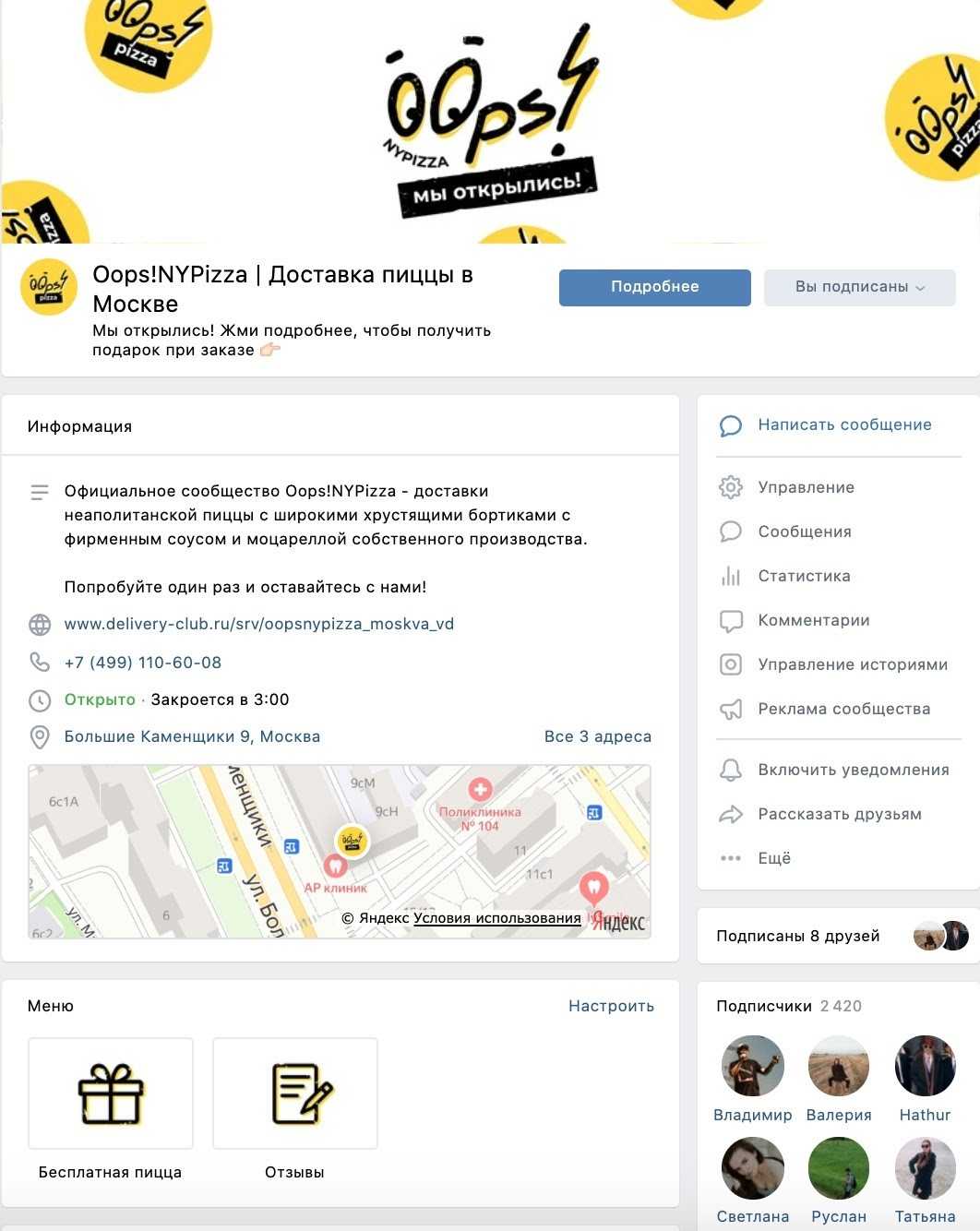Select Рассказать друзьям
The width and height of the screenshot is (980, 1231).
tap(839, 814)
